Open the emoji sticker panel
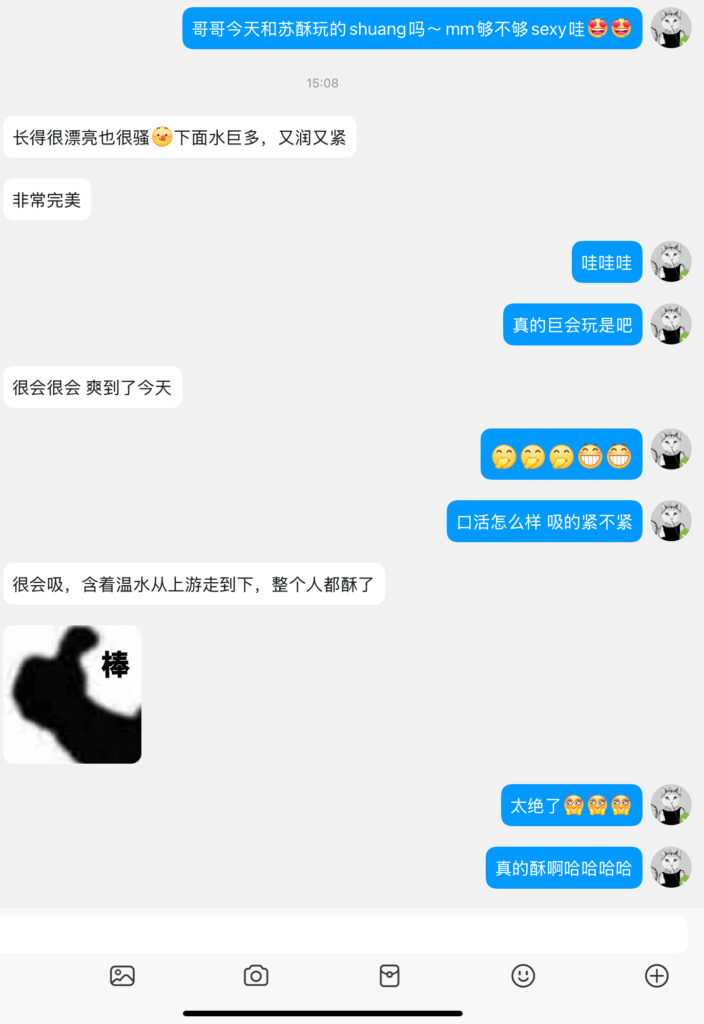This screenshot has width=704, height=1024. click(x=523, y=976)
